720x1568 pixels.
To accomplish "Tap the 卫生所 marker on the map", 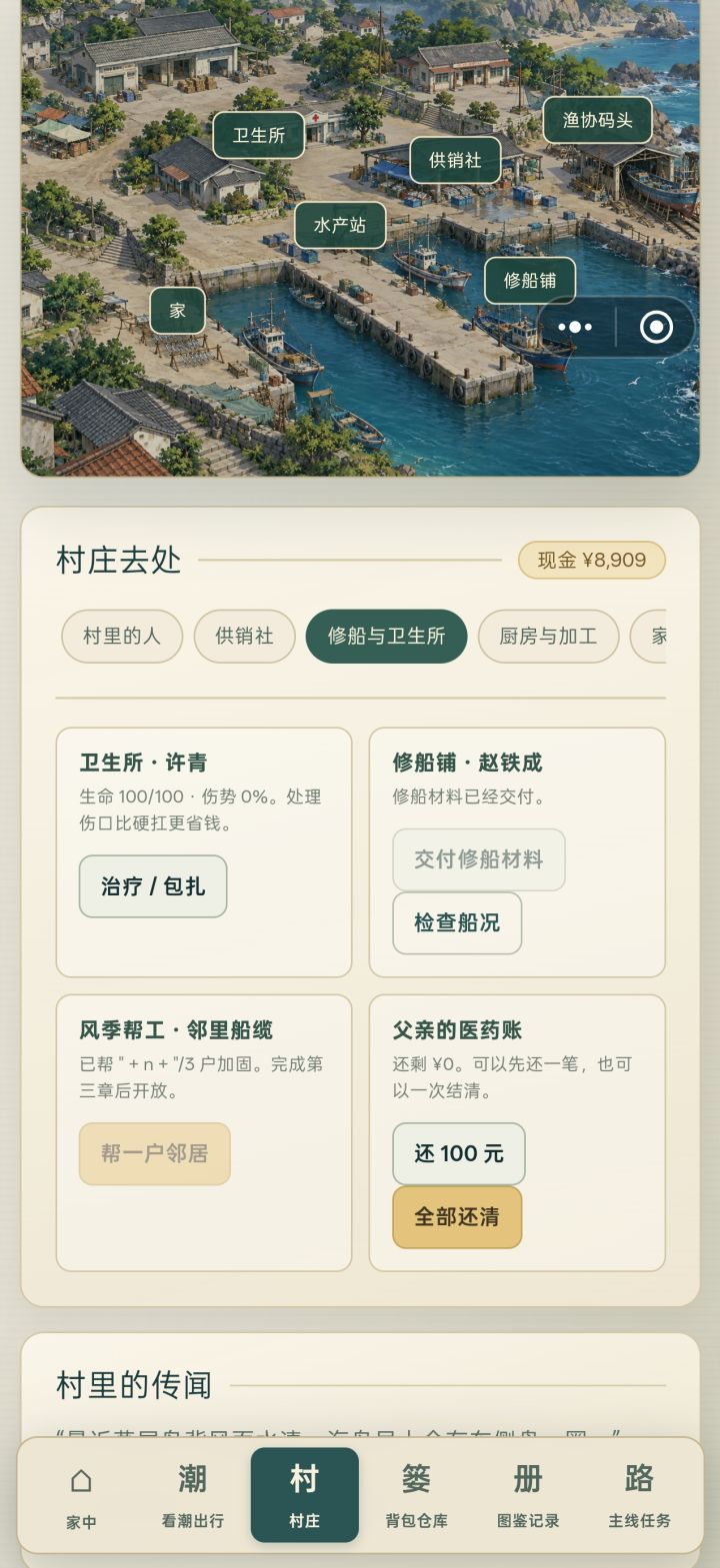I will 259,135.
